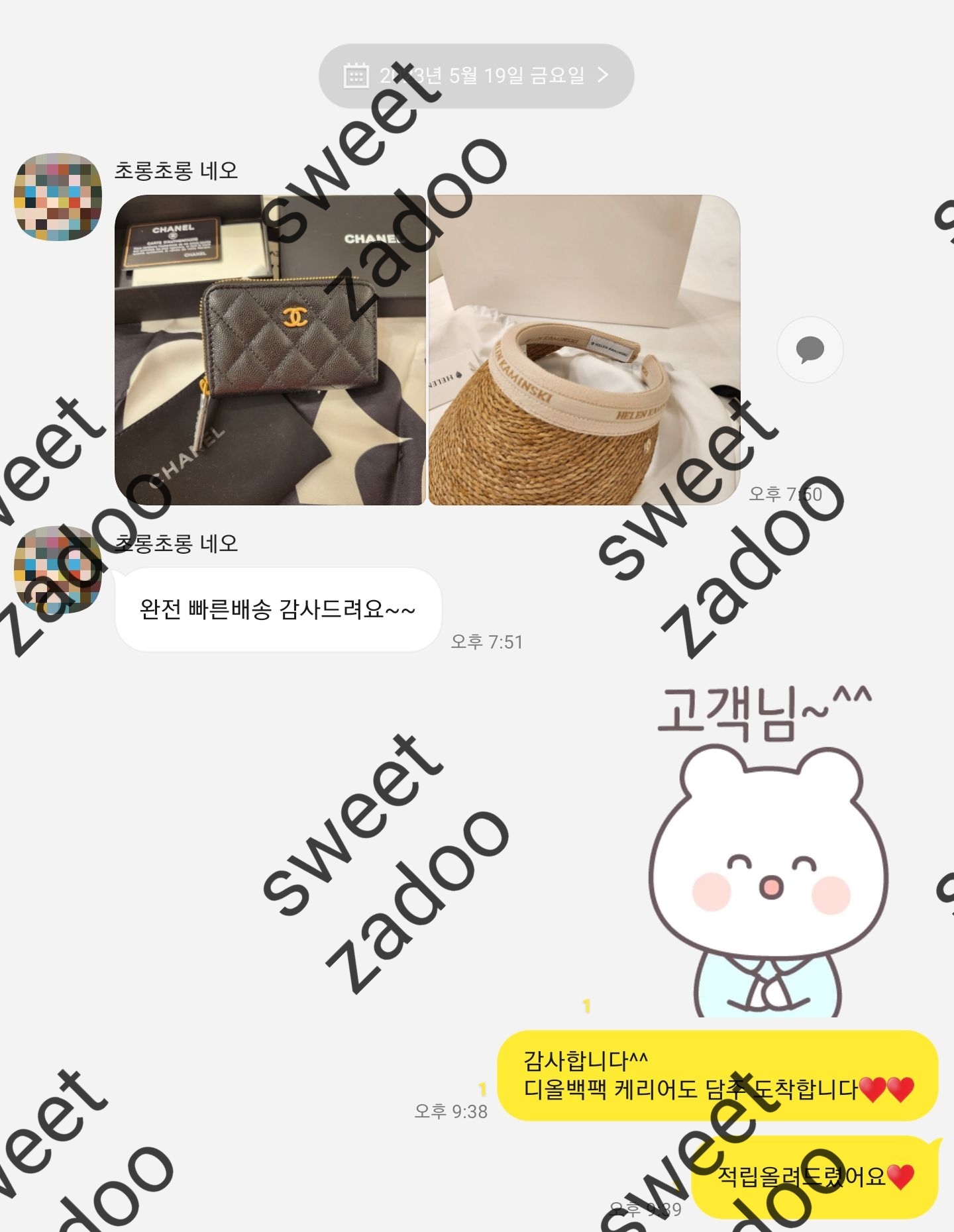Open the Helen Kaminski visor photo
The image size is (954, 1232).
584,350
